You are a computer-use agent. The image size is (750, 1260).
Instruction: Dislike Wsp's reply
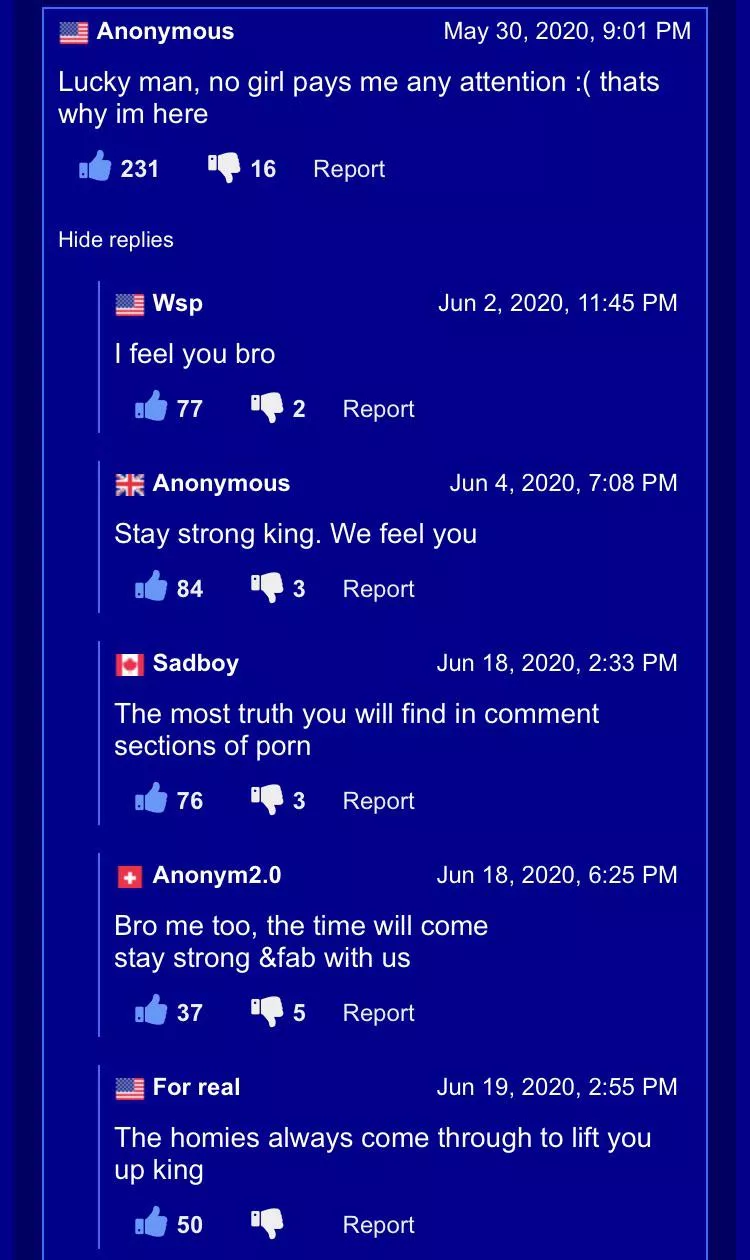(x=267, y=407)
